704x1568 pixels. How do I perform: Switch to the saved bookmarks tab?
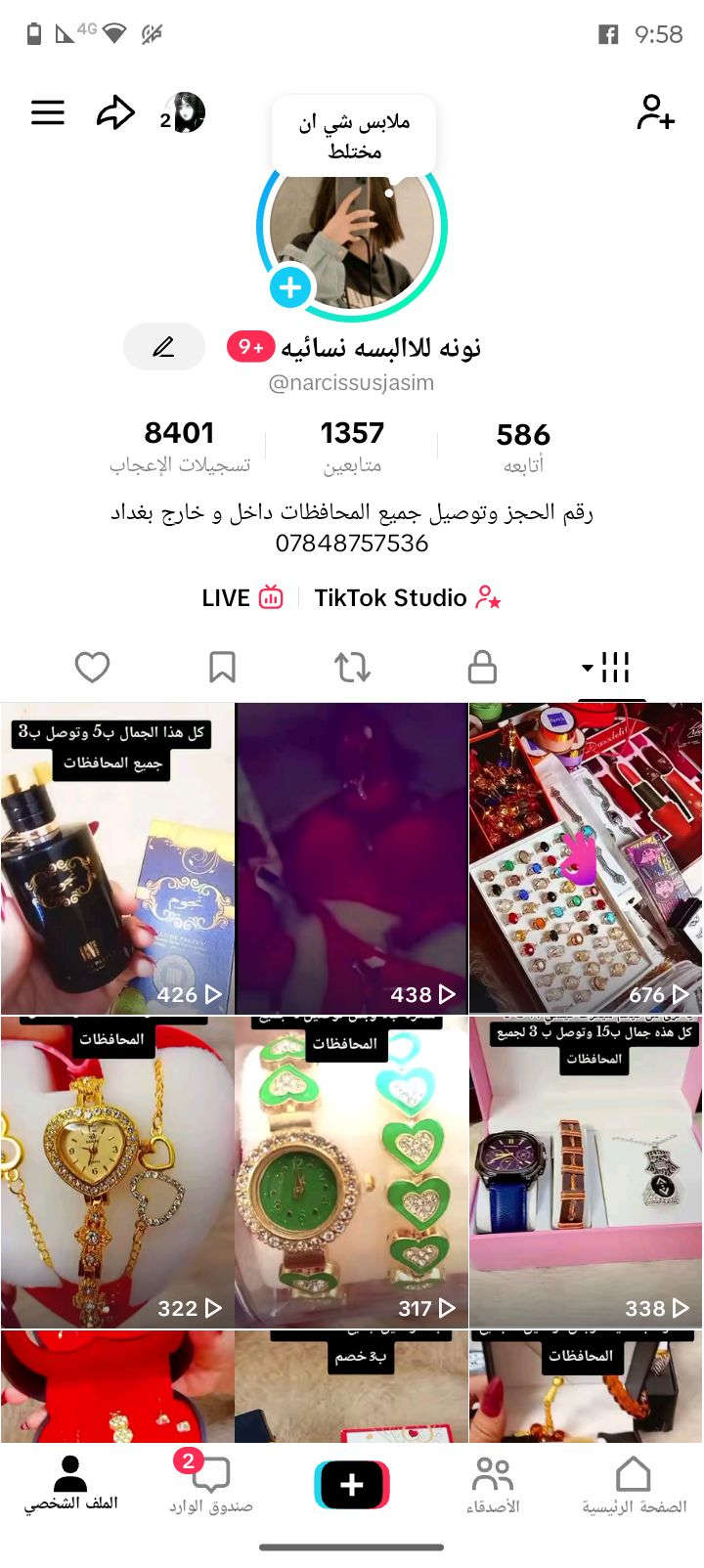222,668
